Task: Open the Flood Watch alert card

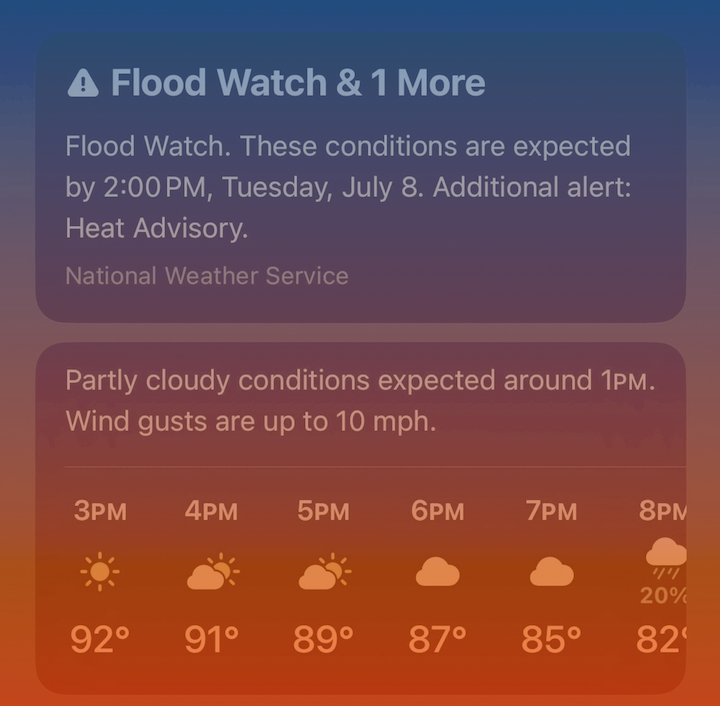Action: 360,180
